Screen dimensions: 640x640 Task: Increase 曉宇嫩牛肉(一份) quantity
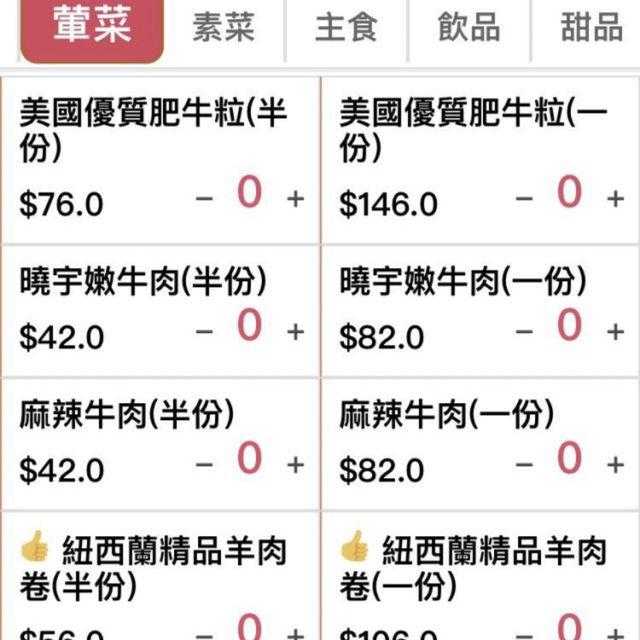616,331
